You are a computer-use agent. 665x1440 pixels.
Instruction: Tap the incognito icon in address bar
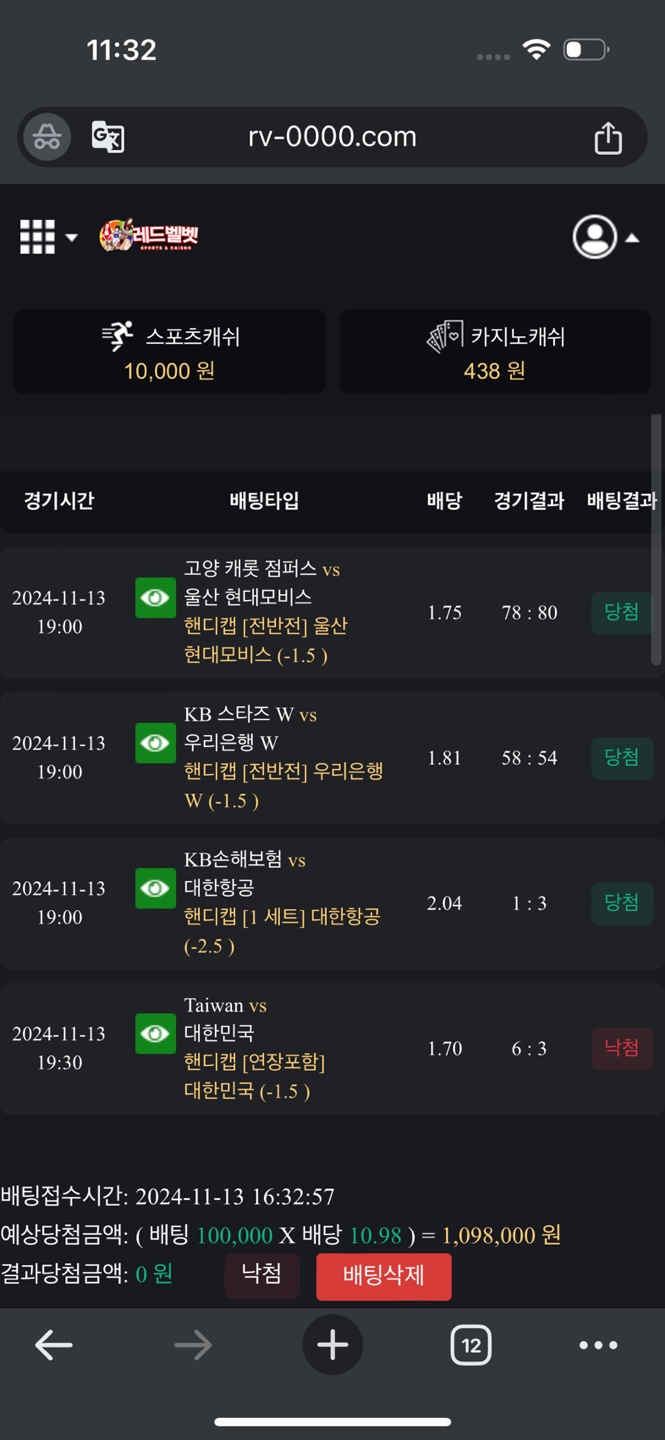coord(47,137)
